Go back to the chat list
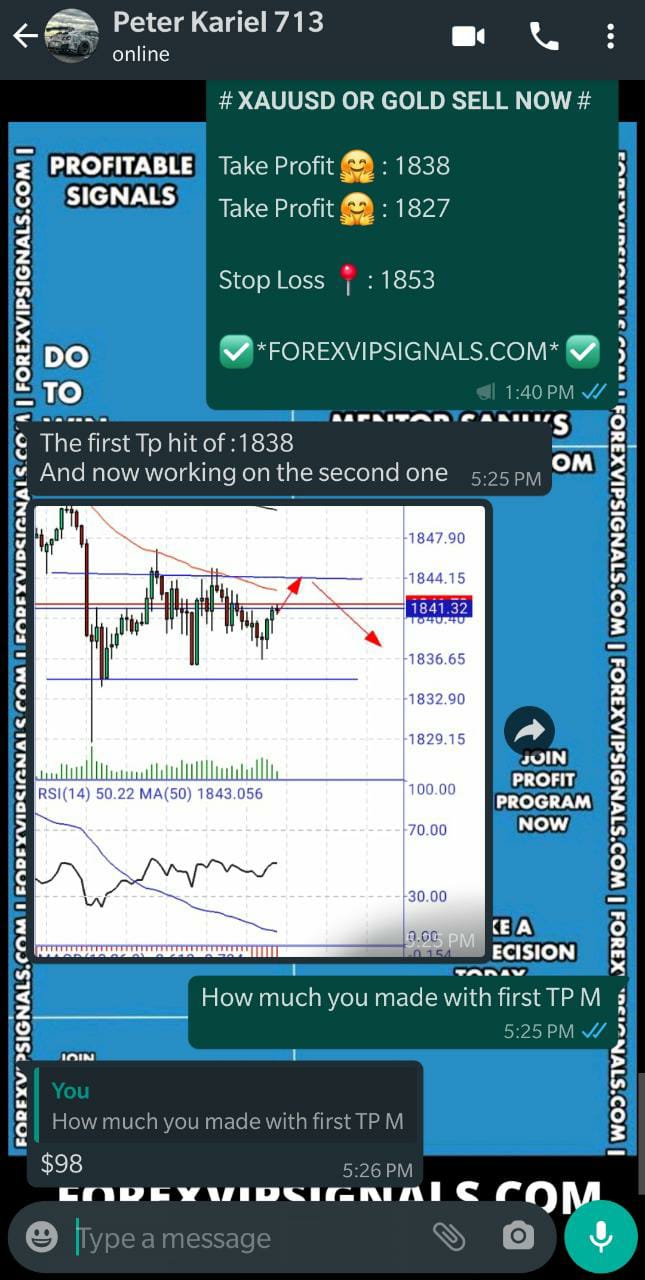Viewport: 645px width, 1280px height. (x=25, y=37)
